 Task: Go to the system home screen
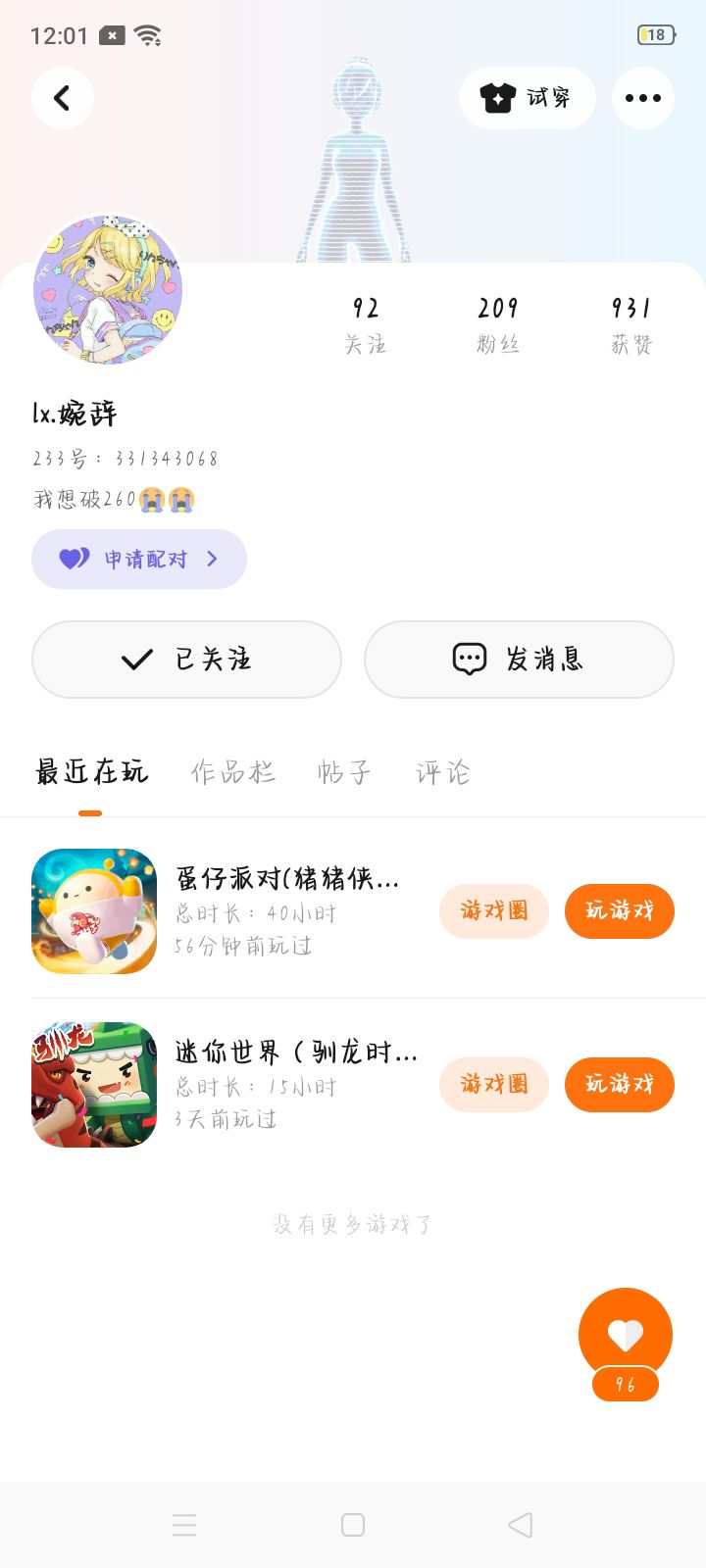(353, 1525)
